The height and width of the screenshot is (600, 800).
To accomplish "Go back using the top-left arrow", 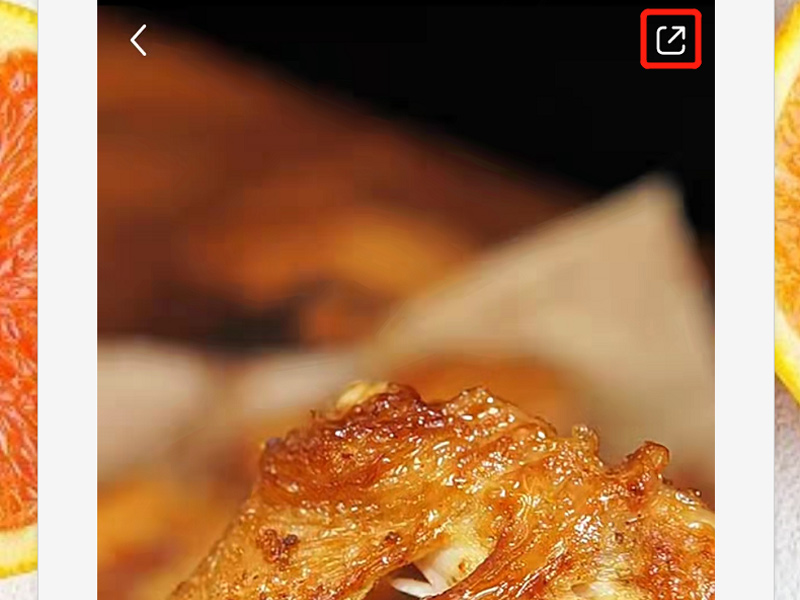I will (x=139, y=40).
